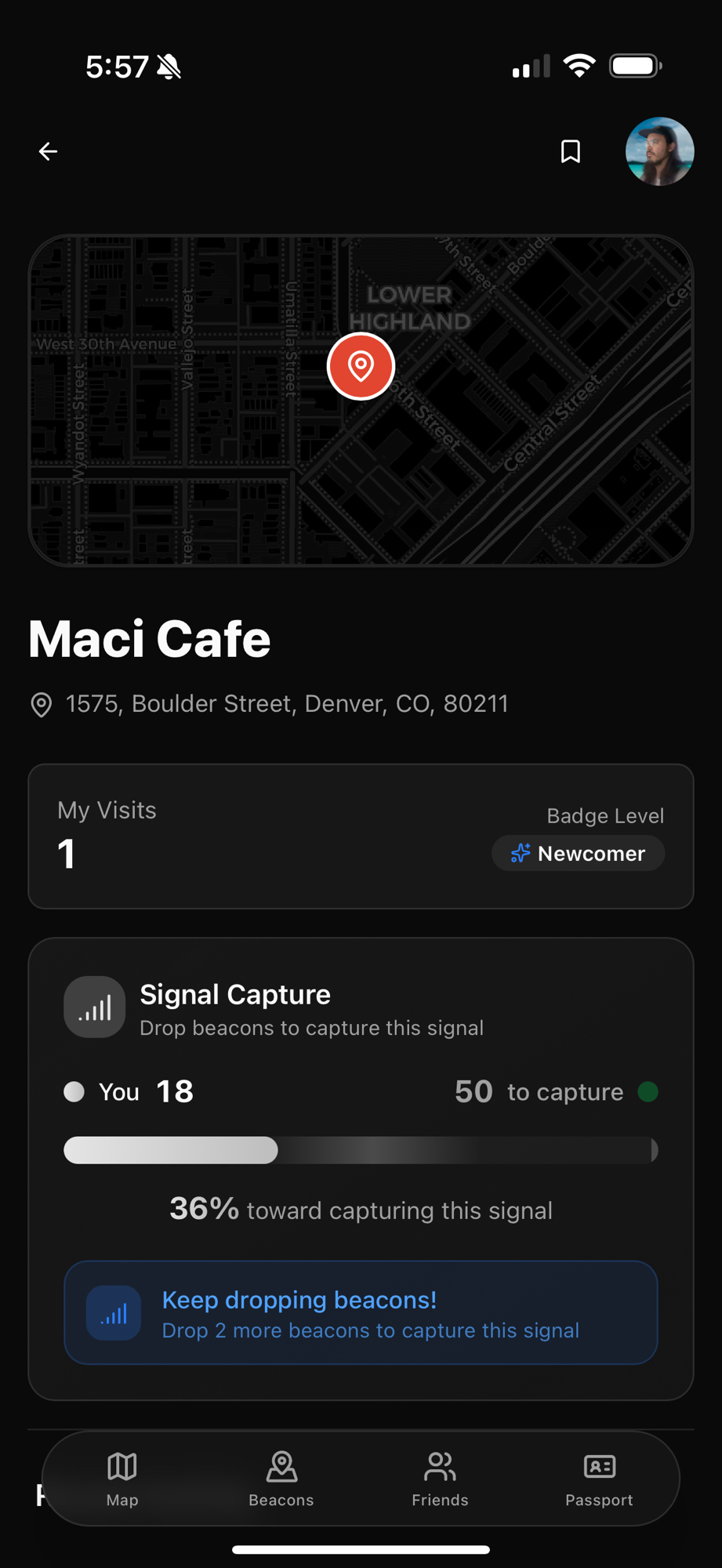
Task: Switch to the Map tab
Action: [122, 1479]
